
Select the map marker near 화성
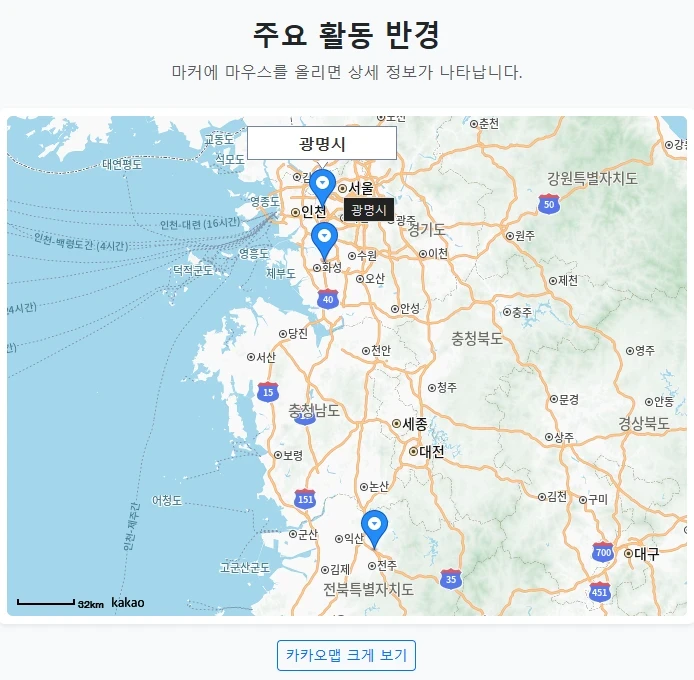324,238
